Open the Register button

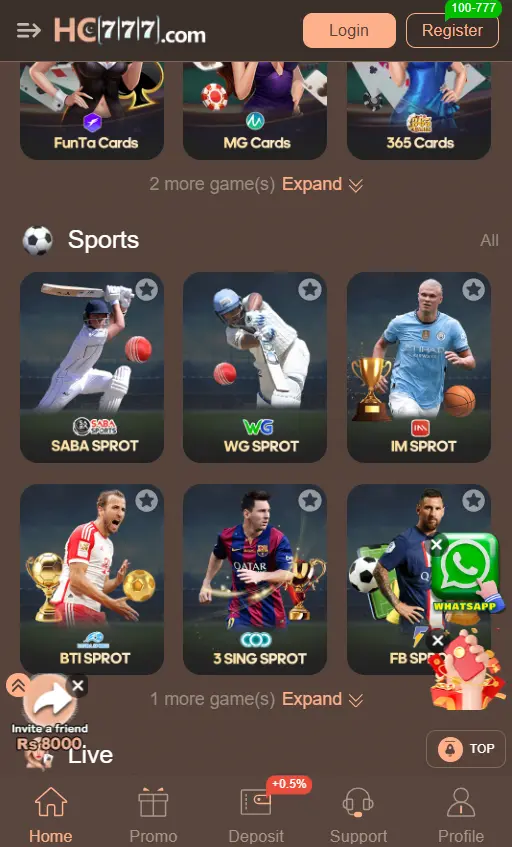click(452, 31)
